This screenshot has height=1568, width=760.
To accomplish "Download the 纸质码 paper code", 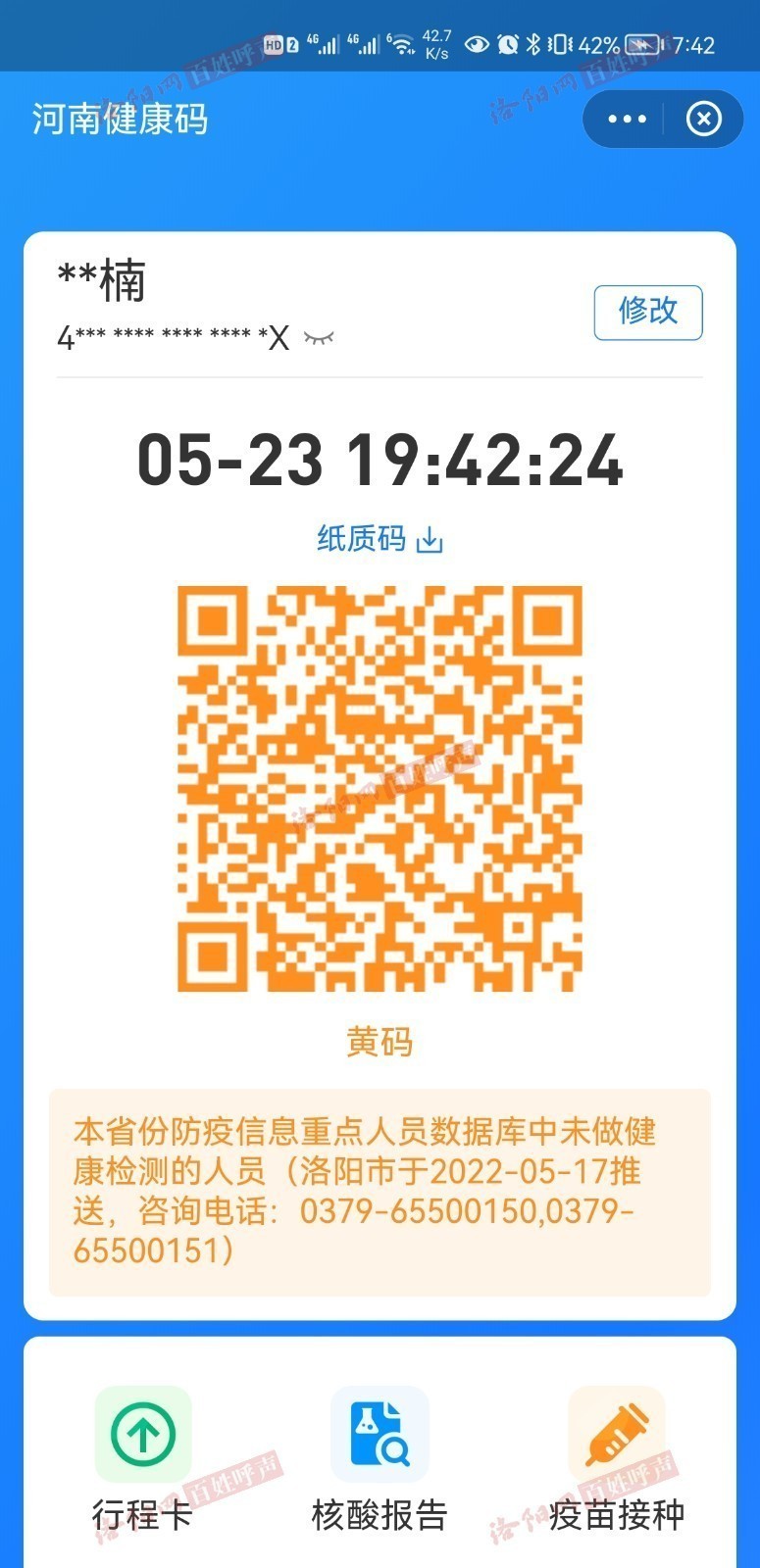I will tap(380, 539).
